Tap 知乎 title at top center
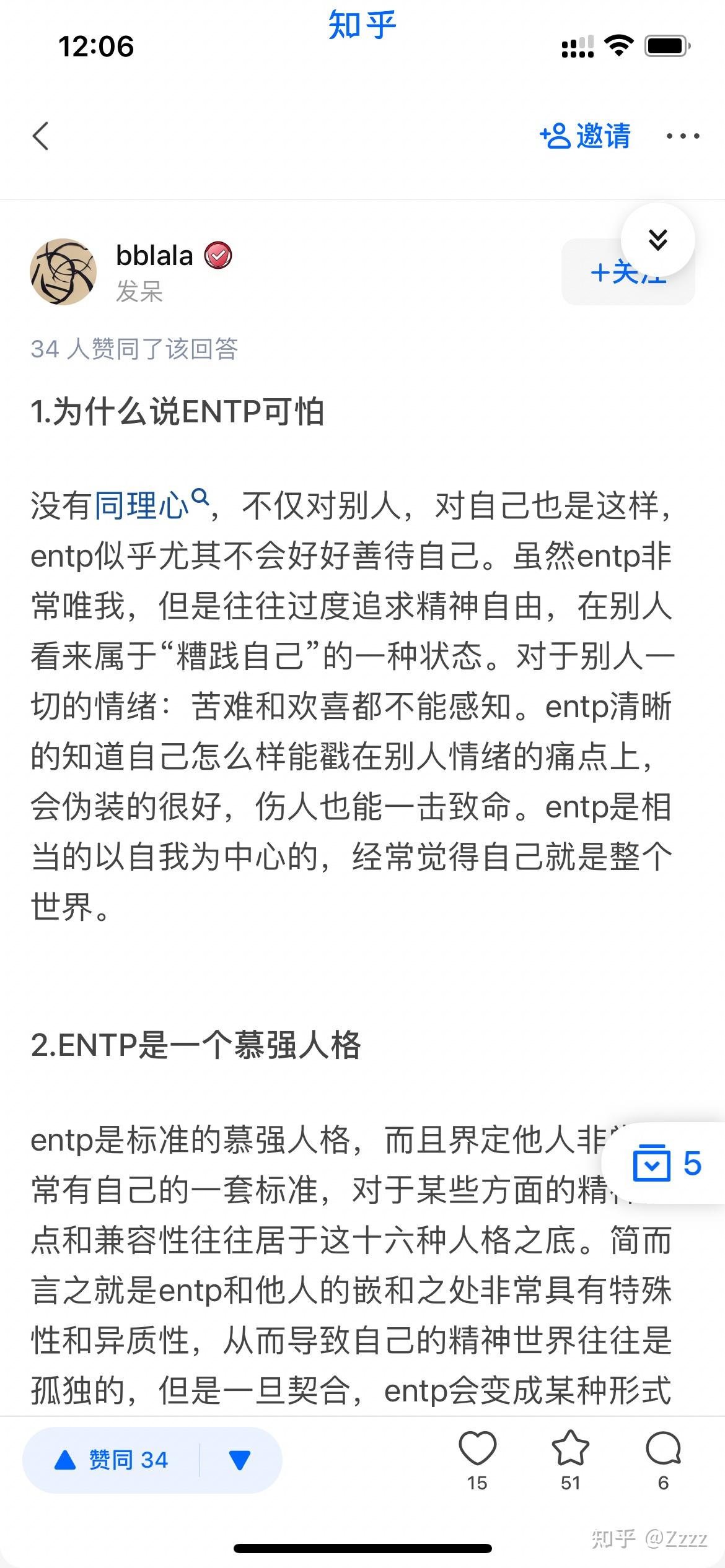Viewport: 725px width, 1568px height. [362, 24]
